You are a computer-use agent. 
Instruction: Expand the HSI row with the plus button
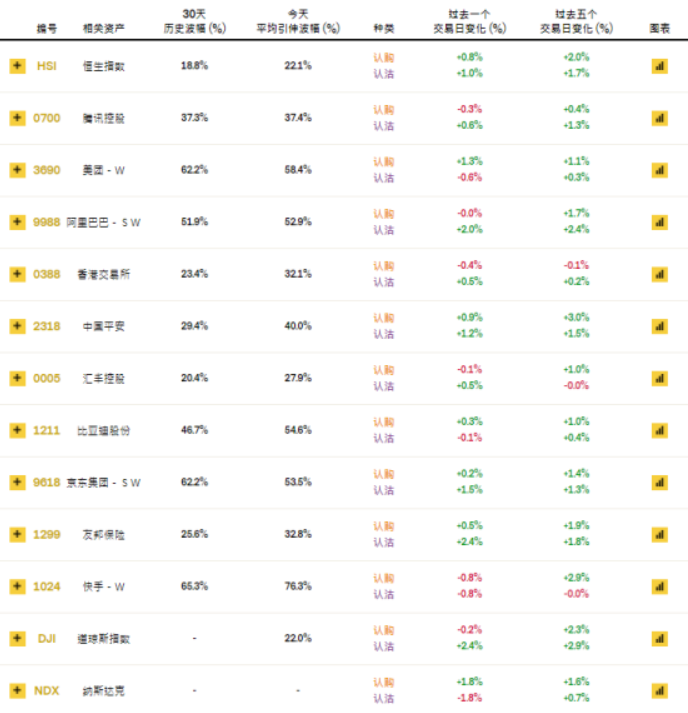(x=17, y=66)
